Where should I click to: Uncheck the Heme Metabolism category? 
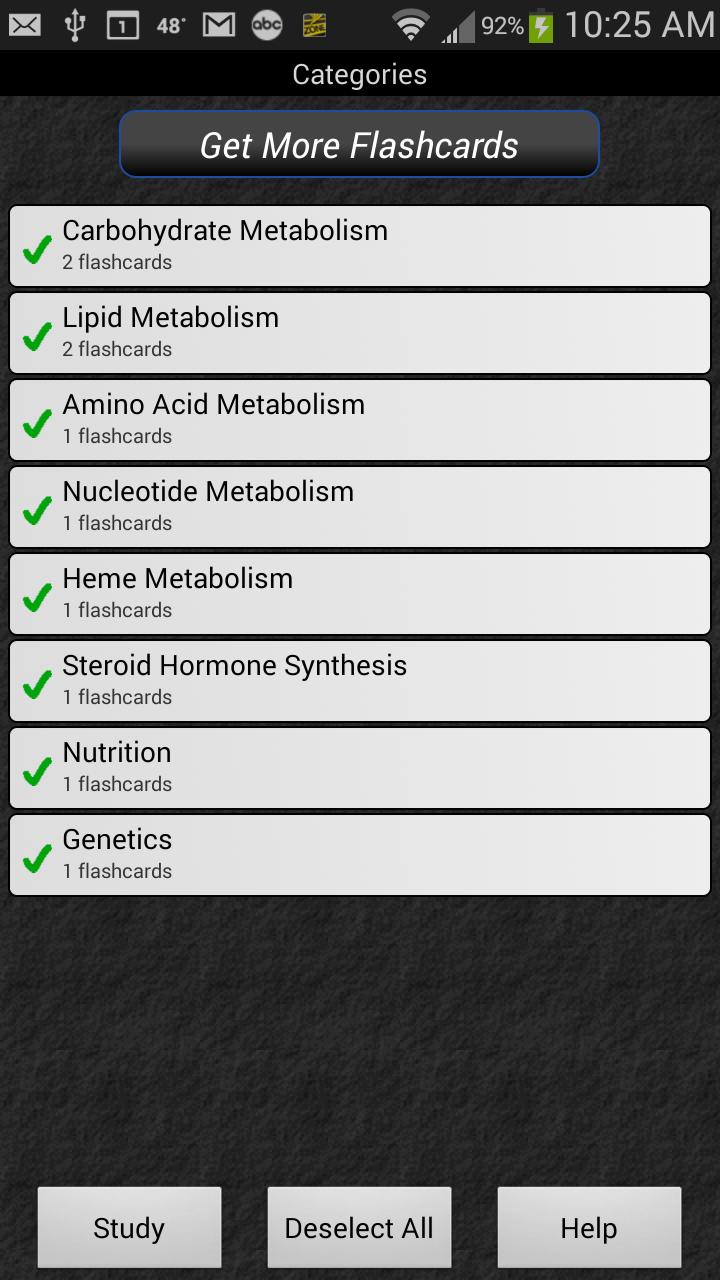tap(360, 594)
